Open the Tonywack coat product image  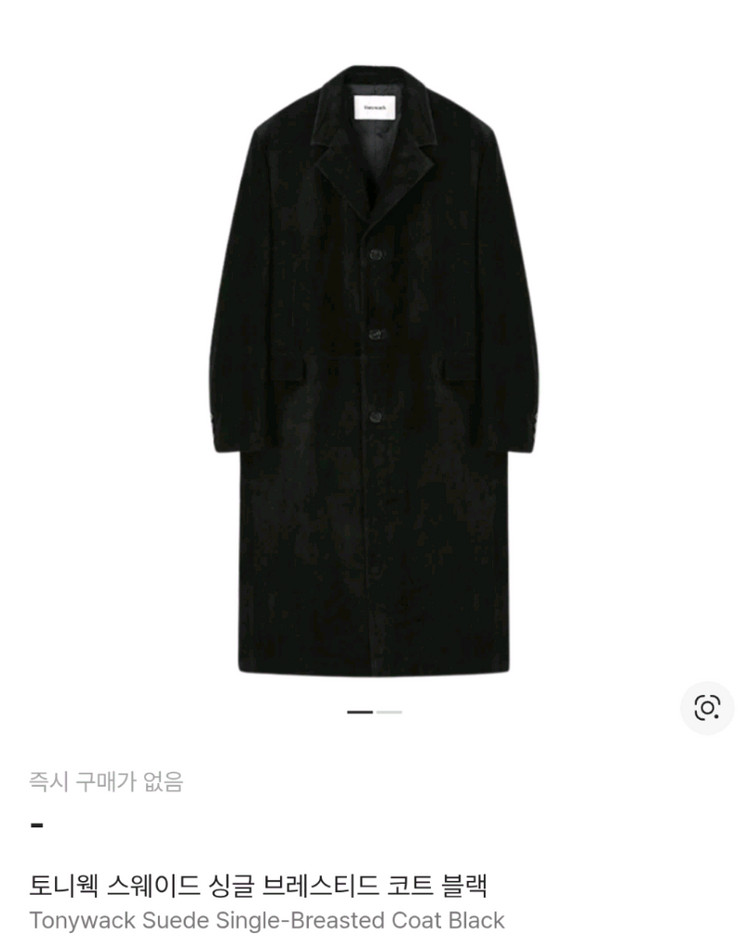pyautogui.click(x=375, y=370)
